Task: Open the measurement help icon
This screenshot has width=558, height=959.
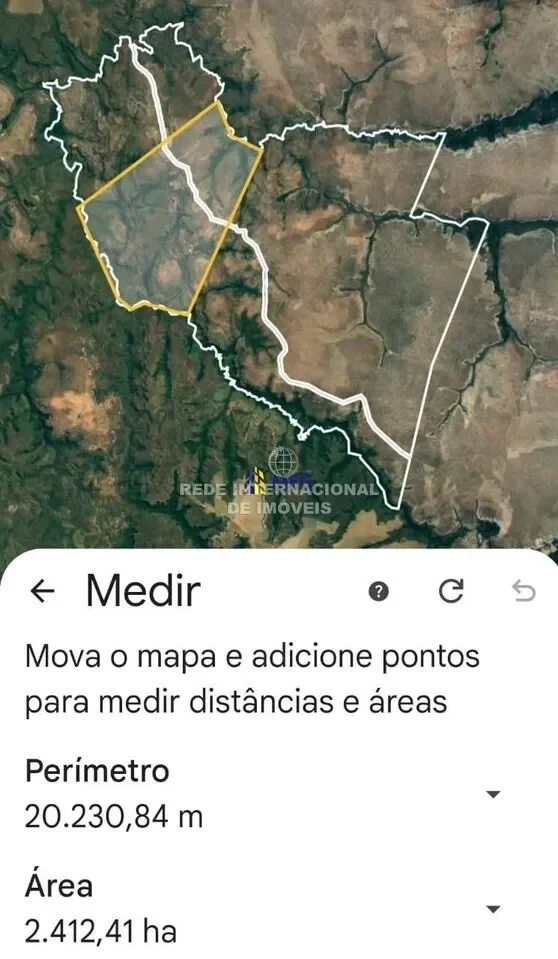Action: 379,591
